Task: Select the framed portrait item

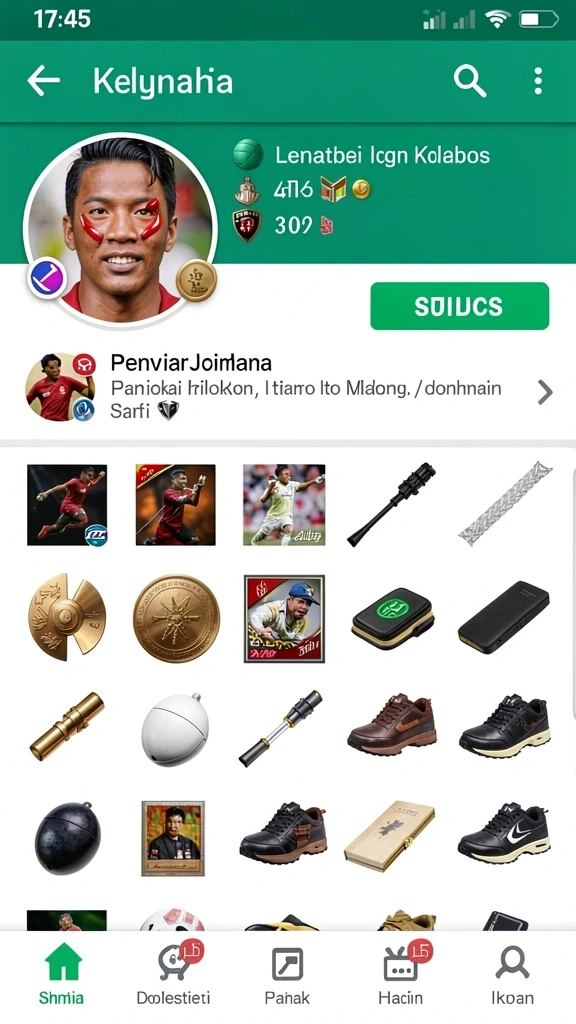Action: point(173,838)
